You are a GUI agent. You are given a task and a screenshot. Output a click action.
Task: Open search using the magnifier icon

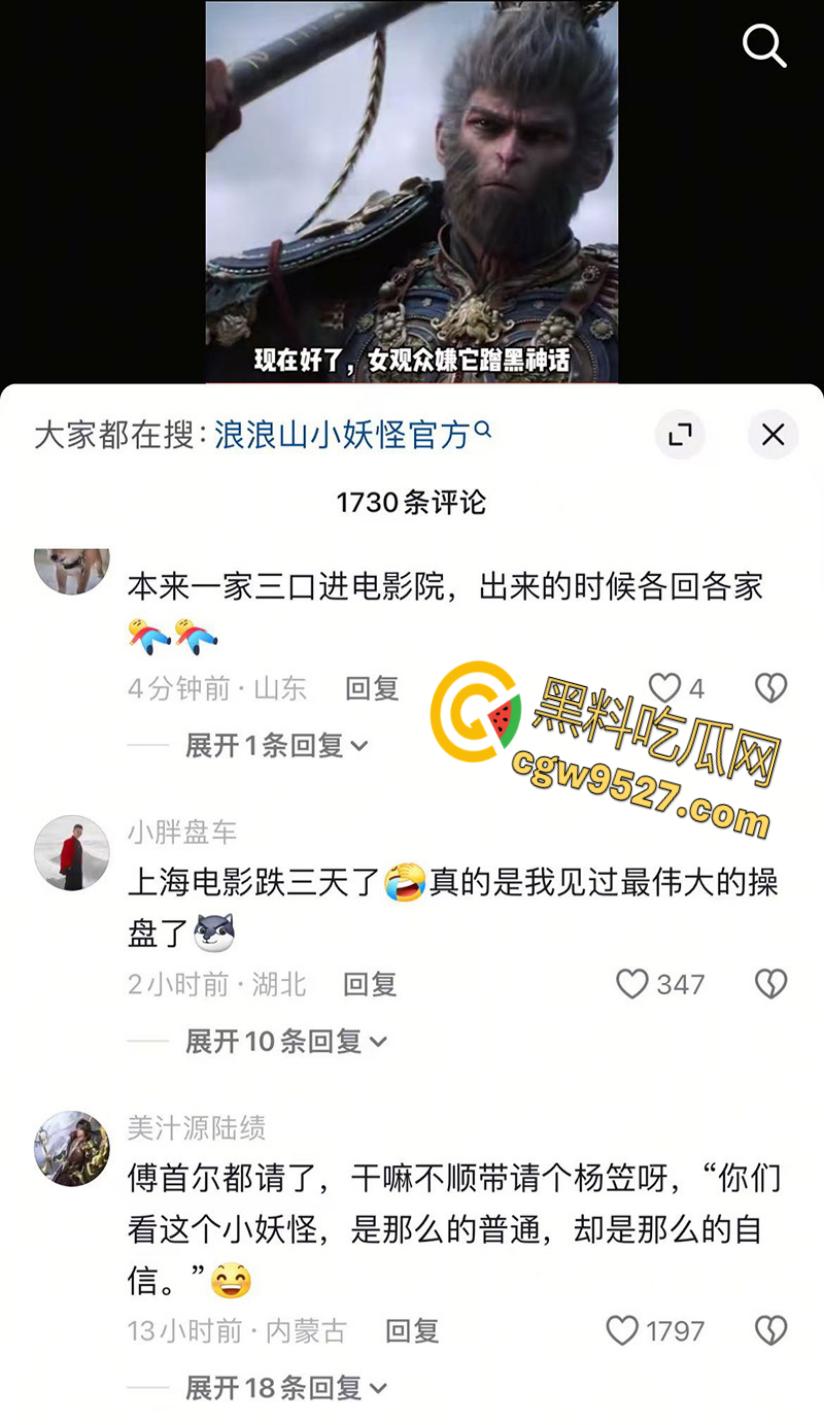[x=765, y=44]
